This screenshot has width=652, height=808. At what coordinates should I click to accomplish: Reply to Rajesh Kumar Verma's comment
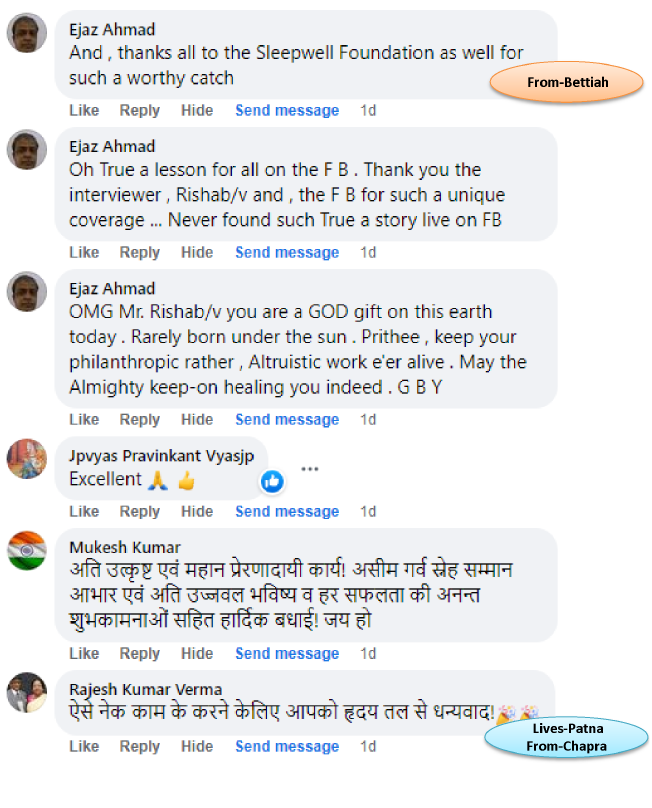pyautogui.click(x=140, y=747)
